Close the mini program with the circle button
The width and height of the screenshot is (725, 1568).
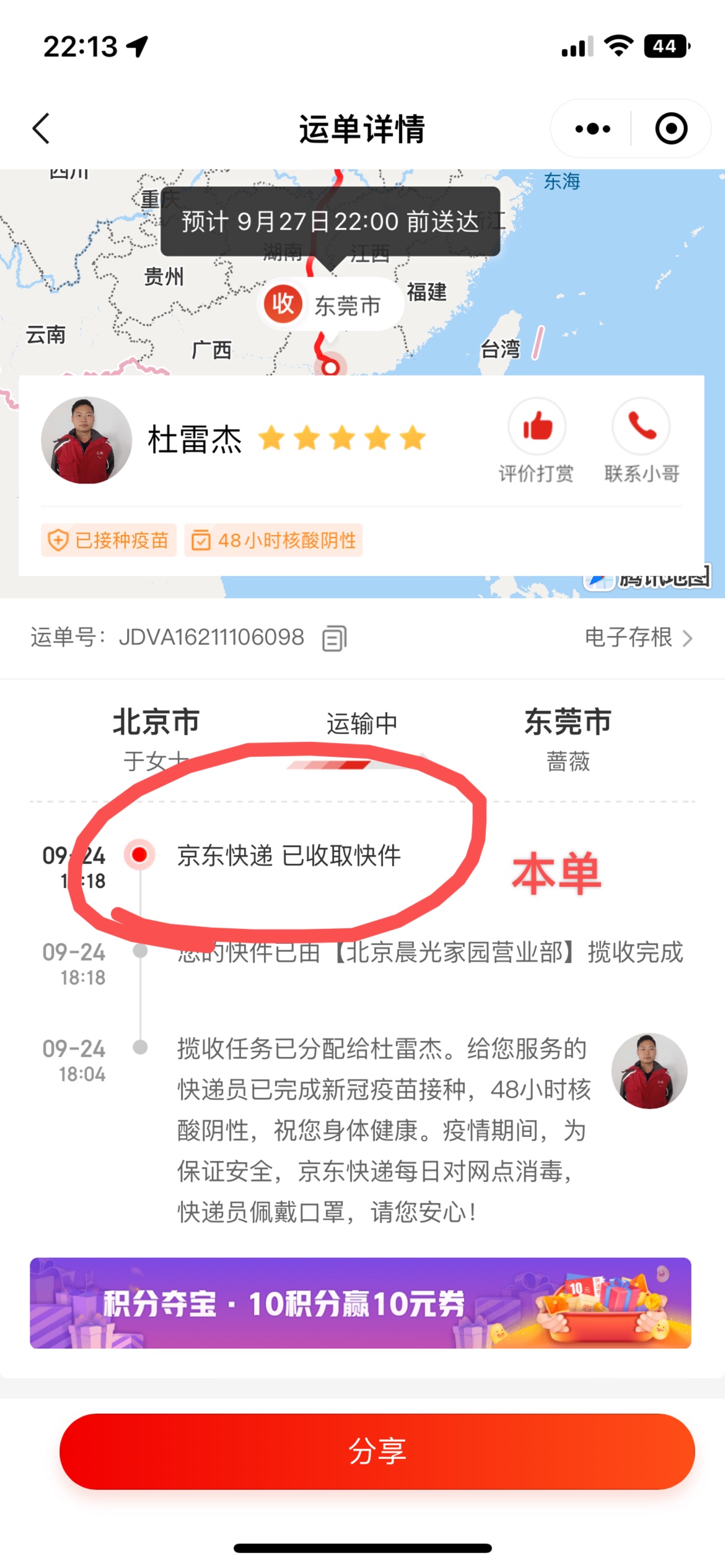click(x=671, y=129)
